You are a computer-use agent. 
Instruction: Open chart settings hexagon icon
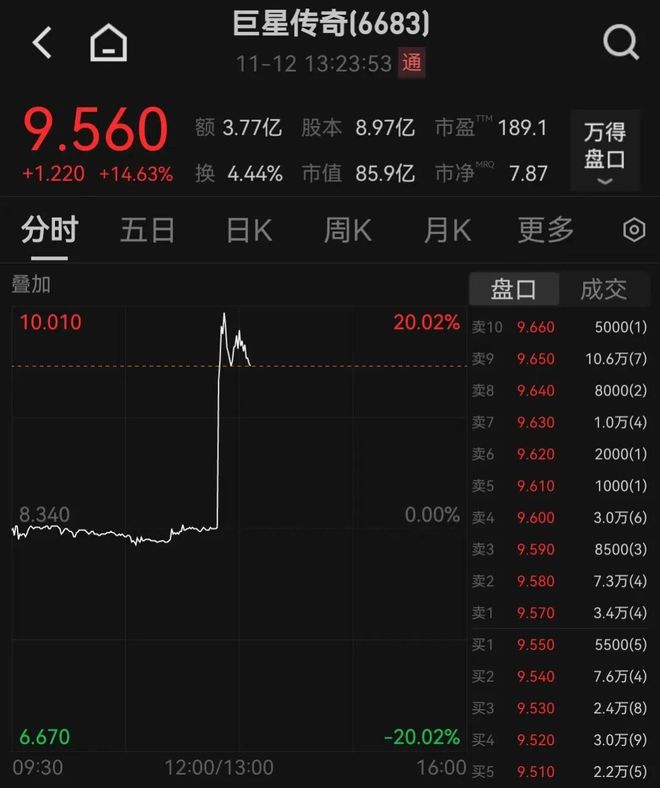[x=634, y=231]
